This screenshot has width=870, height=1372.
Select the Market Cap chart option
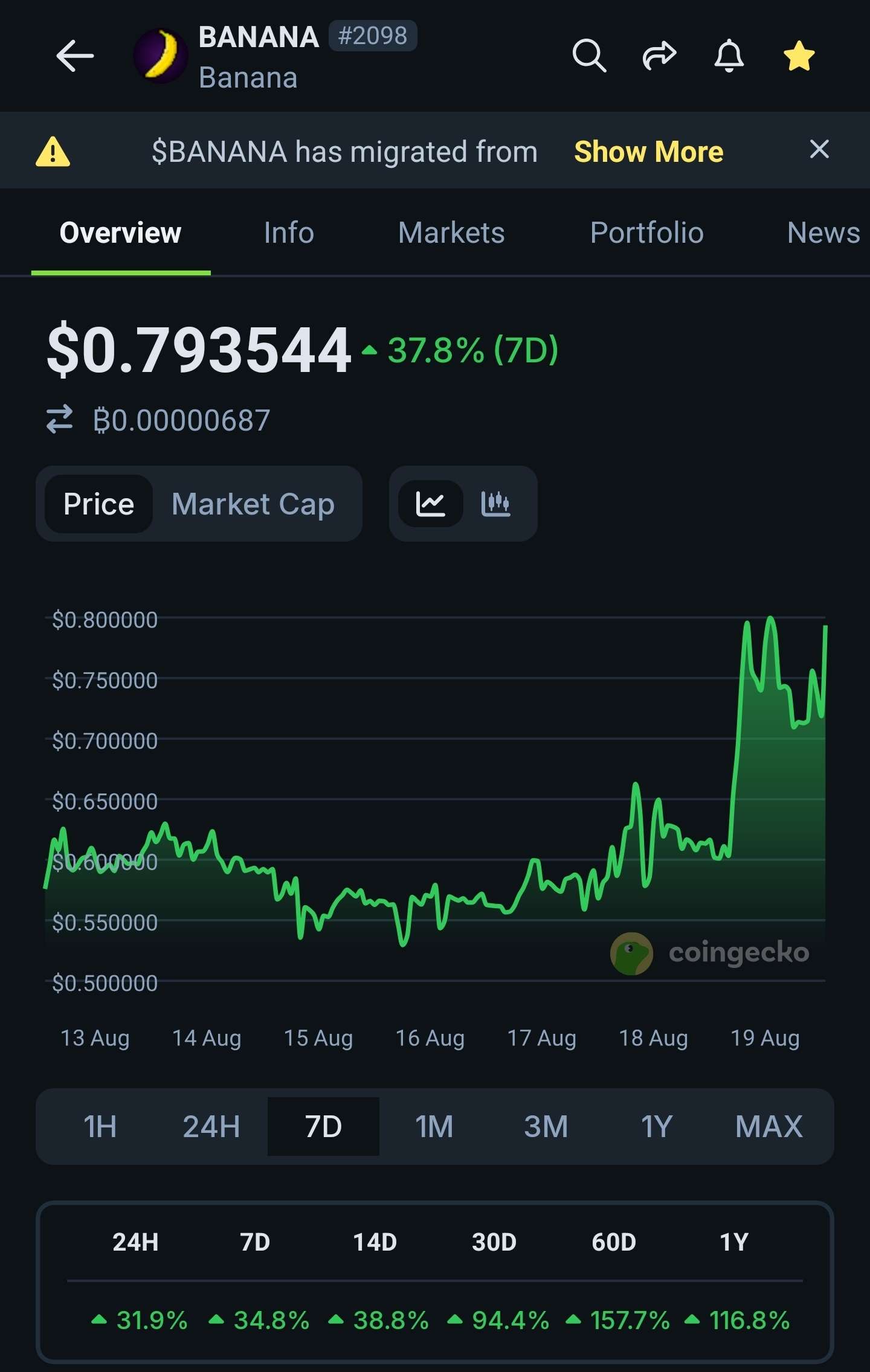253,504
